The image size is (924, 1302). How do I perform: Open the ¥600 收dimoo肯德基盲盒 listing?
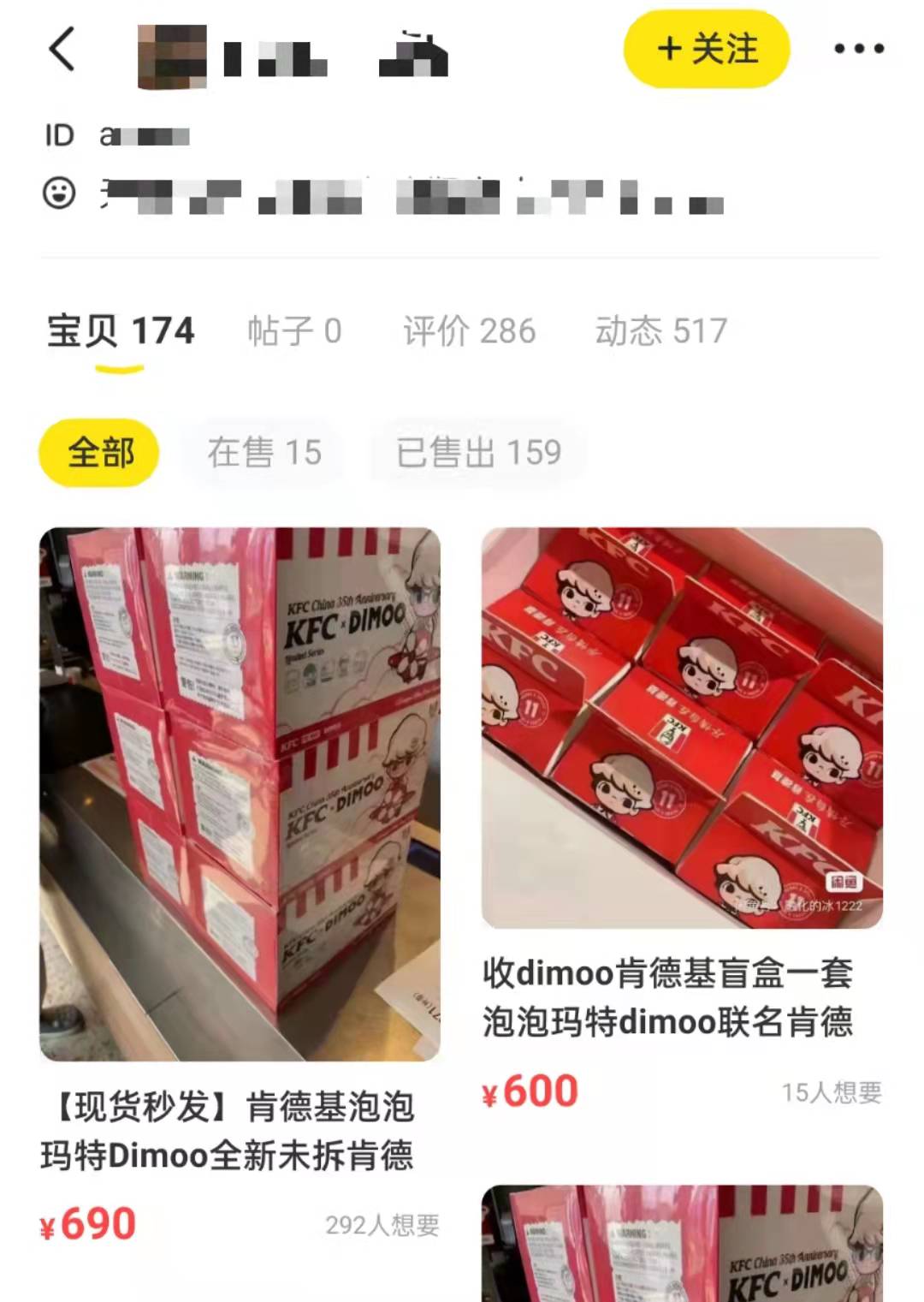click(682, 729)
